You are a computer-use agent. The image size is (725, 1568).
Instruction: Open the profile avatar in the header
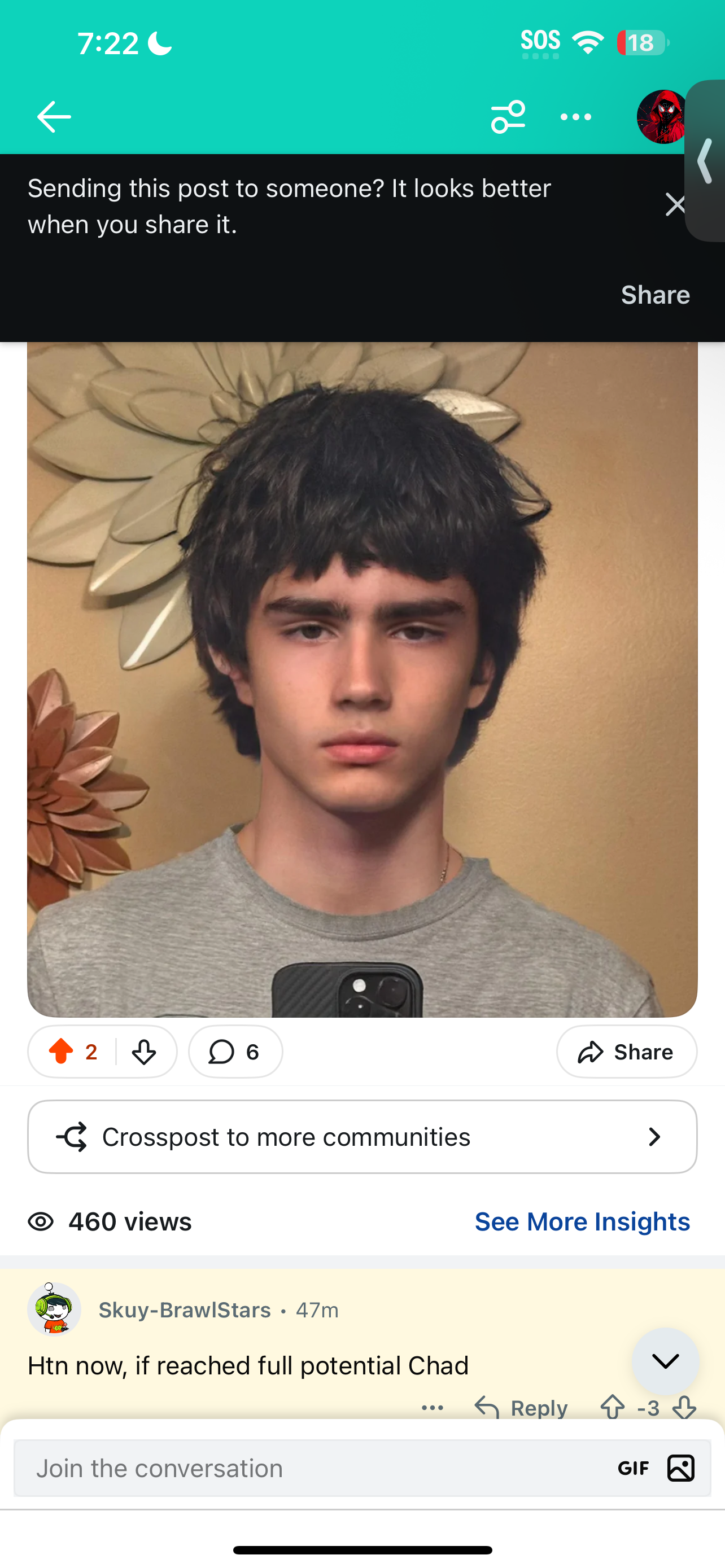(661, 117)
